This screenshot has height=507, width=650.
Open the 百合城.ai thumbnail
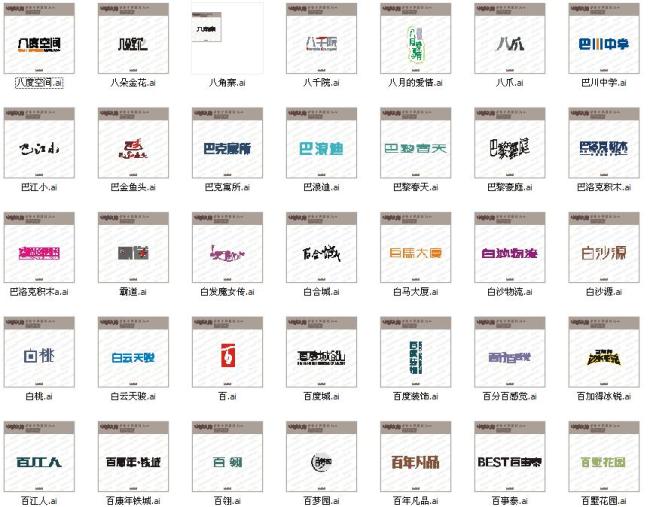pos(321,248)
